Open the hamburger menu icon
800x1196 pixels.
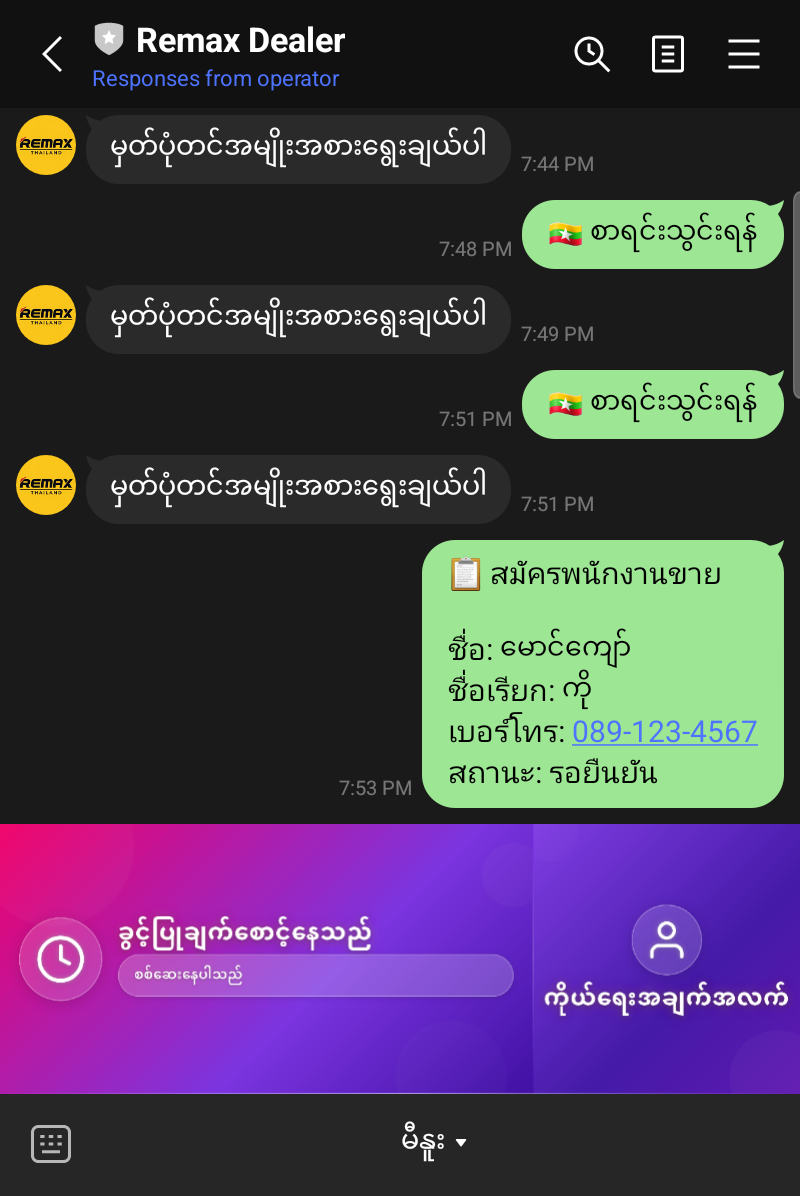[x=744, y=55]
